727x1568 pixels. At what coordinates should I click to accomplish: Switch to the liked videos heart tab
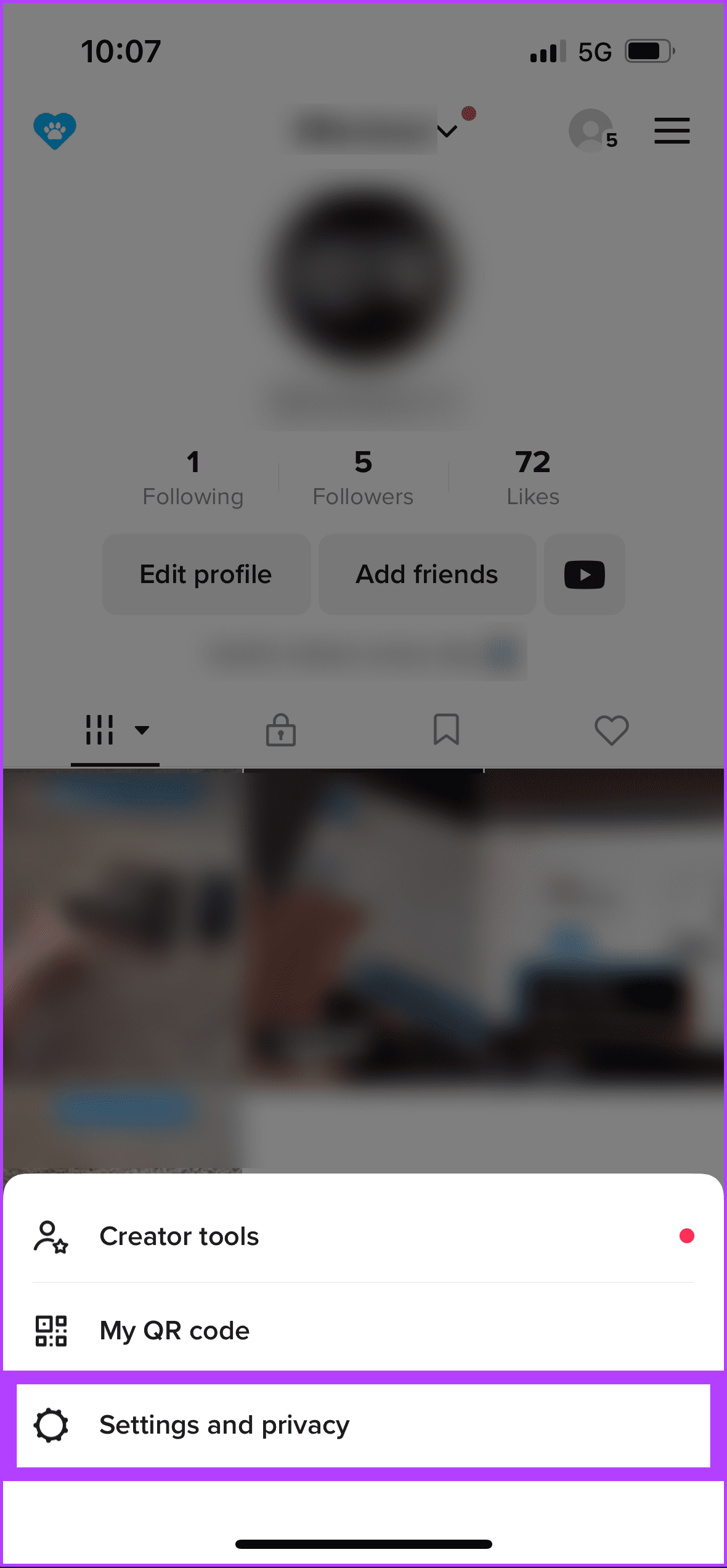(x=611, y=730)
